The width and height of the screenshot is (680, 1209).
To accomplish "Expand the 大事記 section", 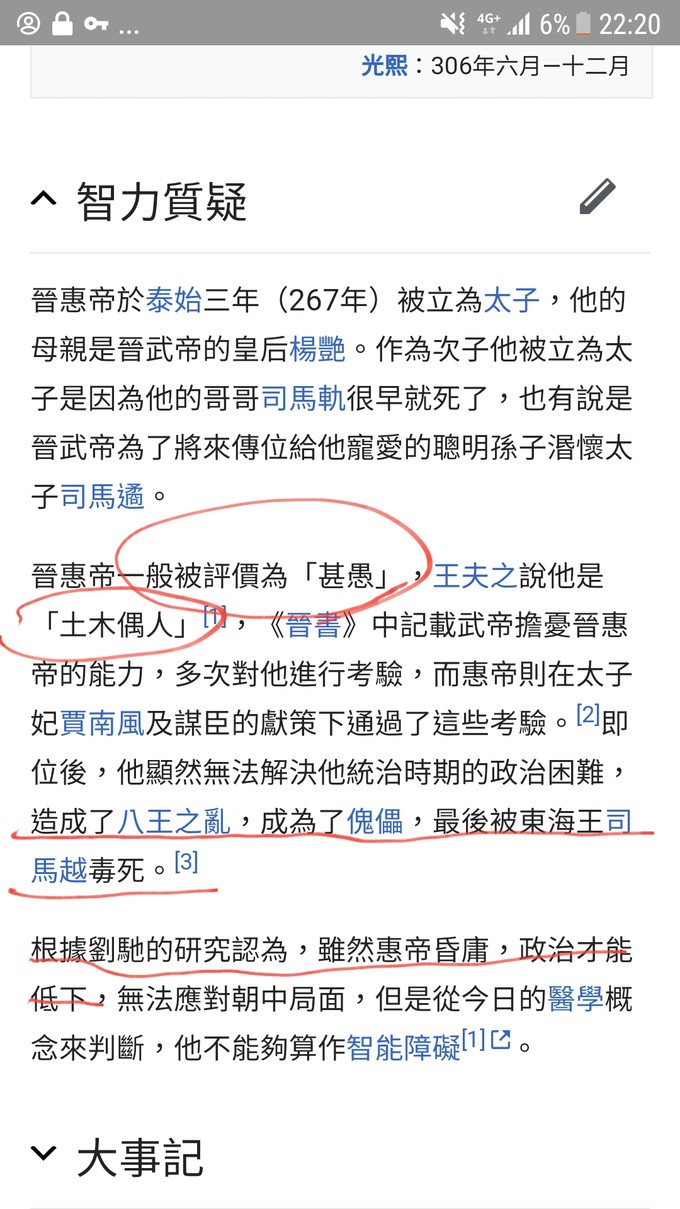I will pyautogui.click(x=44, y=1155).
